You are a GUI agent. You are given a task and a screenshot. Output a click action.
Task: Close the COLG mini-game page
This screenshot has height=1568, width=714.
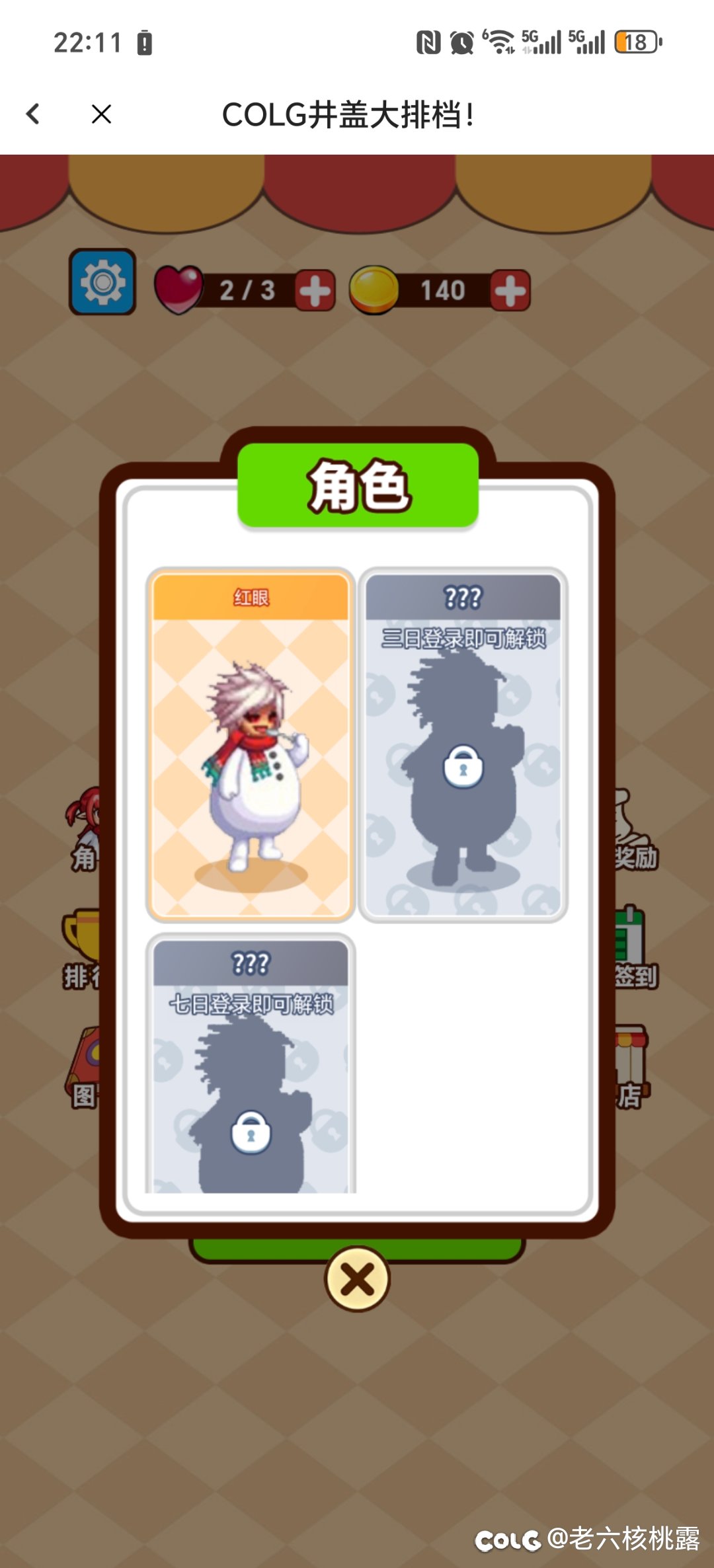[x=101, y=114]
